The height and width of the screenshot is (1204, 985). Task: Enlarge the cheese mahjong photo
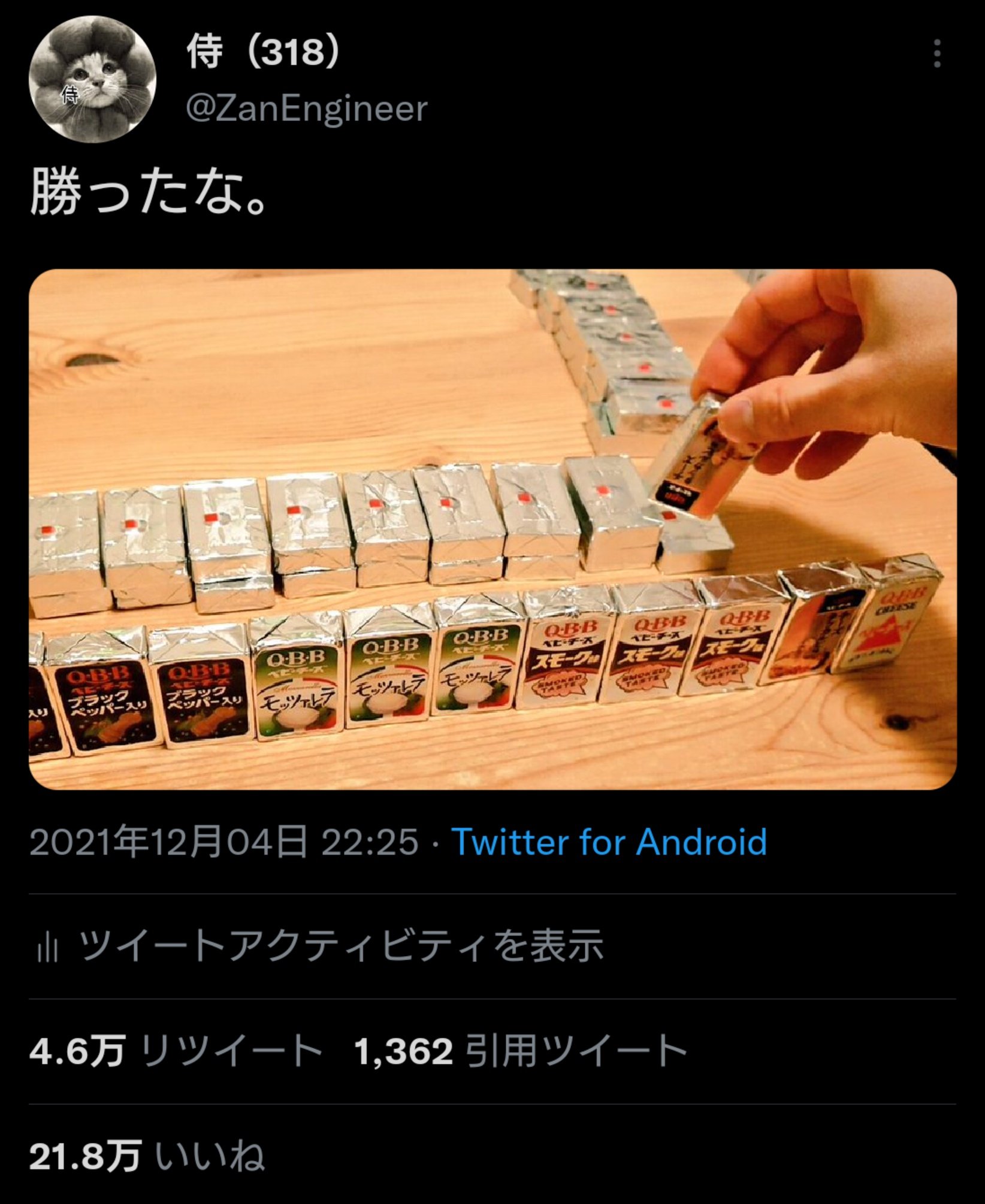[492, 529]
